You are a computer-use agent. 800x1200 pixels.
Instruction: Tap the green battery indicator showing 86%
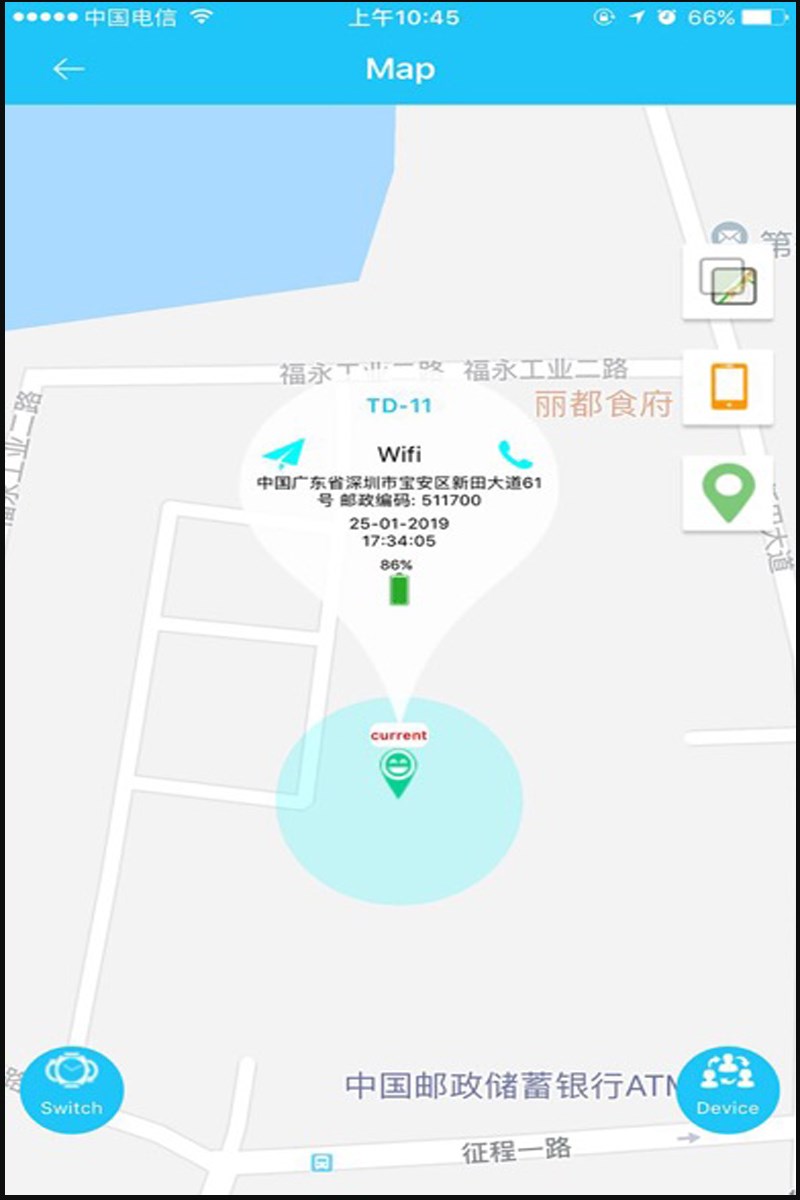[x=399, y=588]
